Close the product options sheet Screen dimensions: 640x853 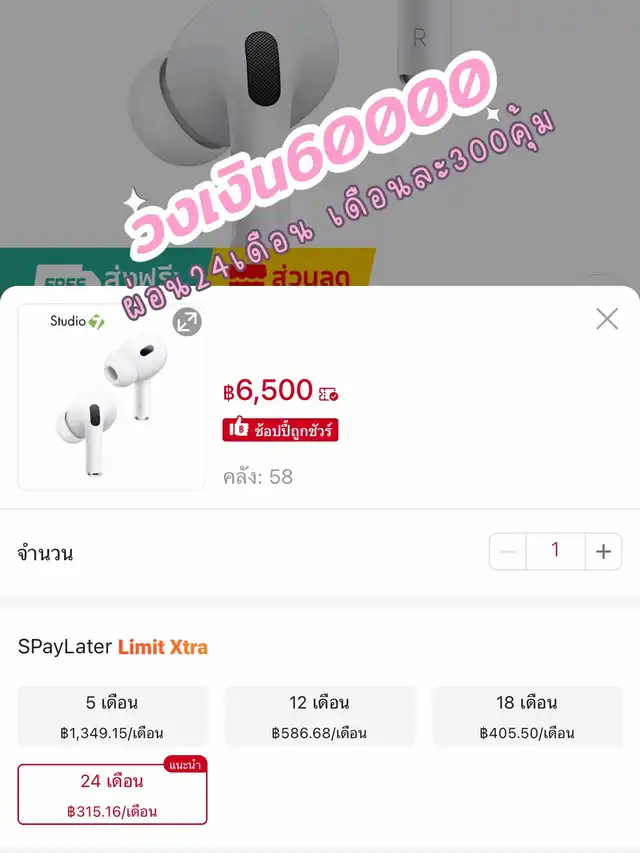tap(607, 319)
